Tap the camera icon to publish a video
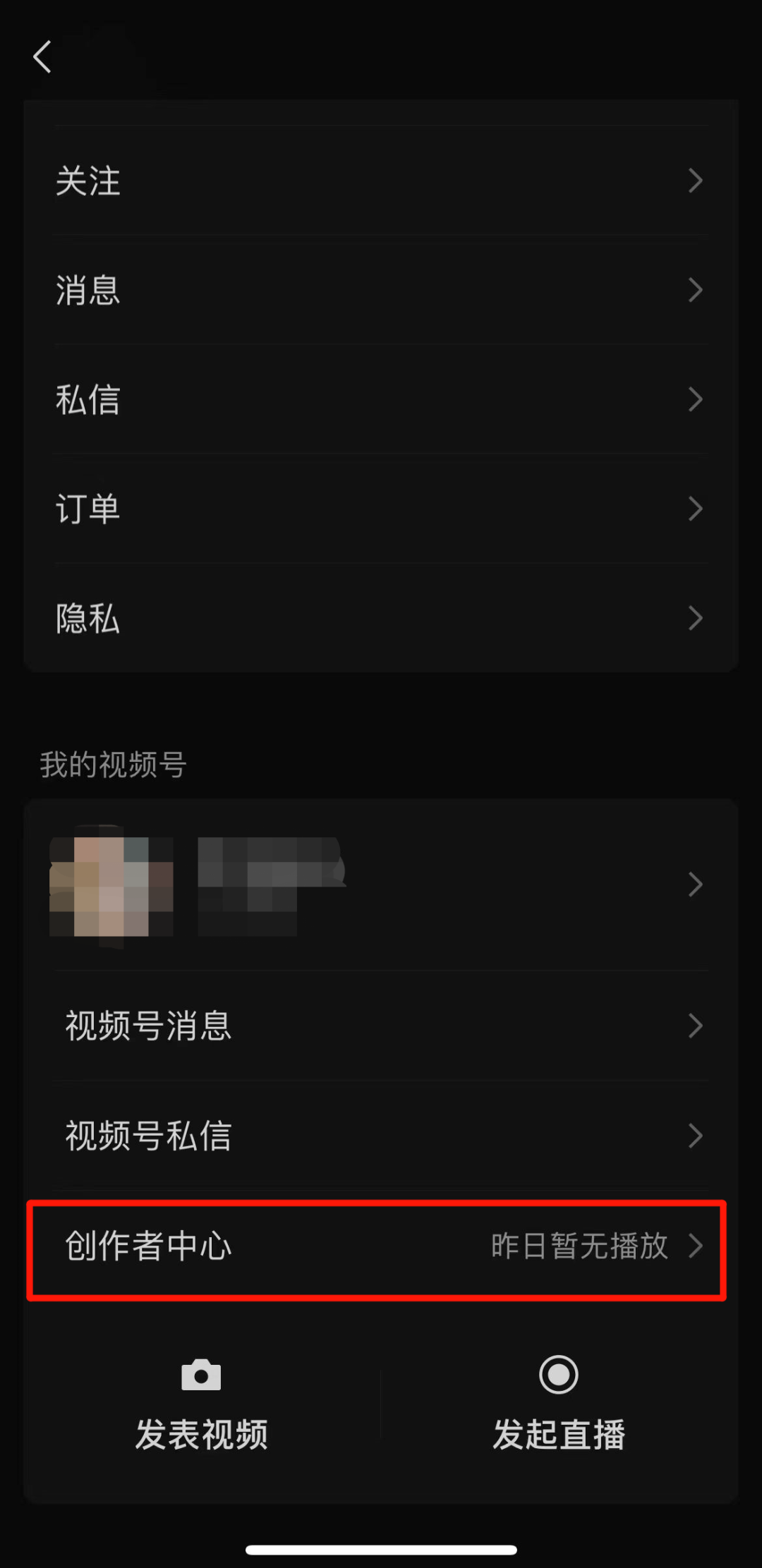 tap(201, 1374)
